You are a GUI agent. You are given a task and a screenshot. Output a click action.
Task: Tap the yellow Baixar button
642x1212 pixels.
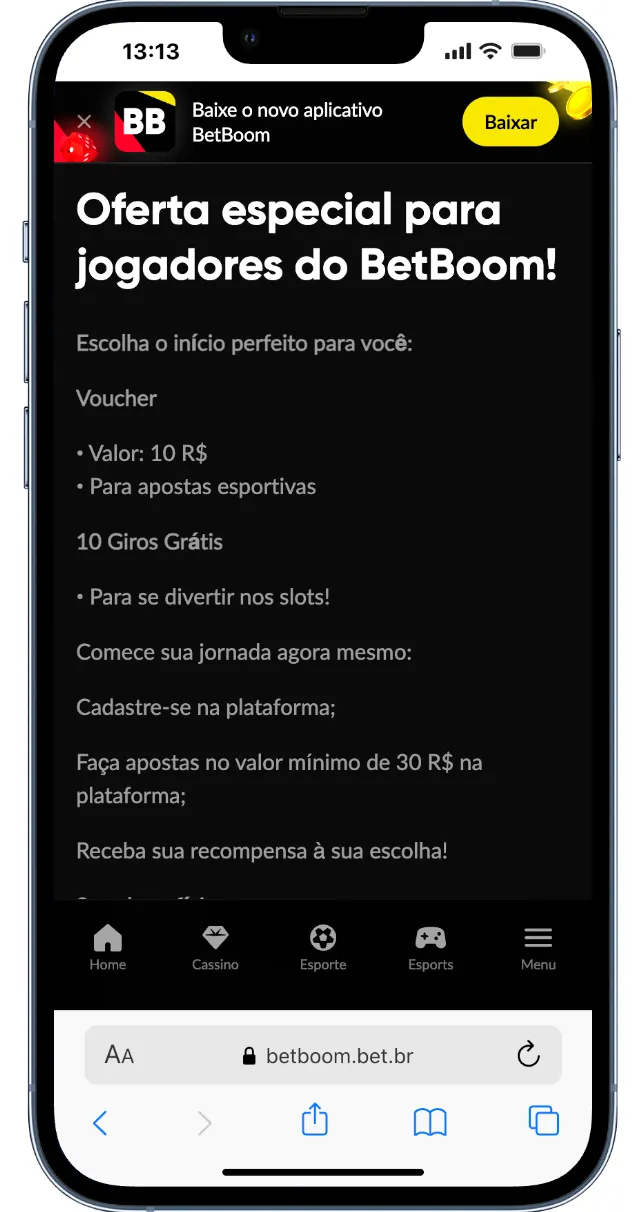[x=510, y=122]
